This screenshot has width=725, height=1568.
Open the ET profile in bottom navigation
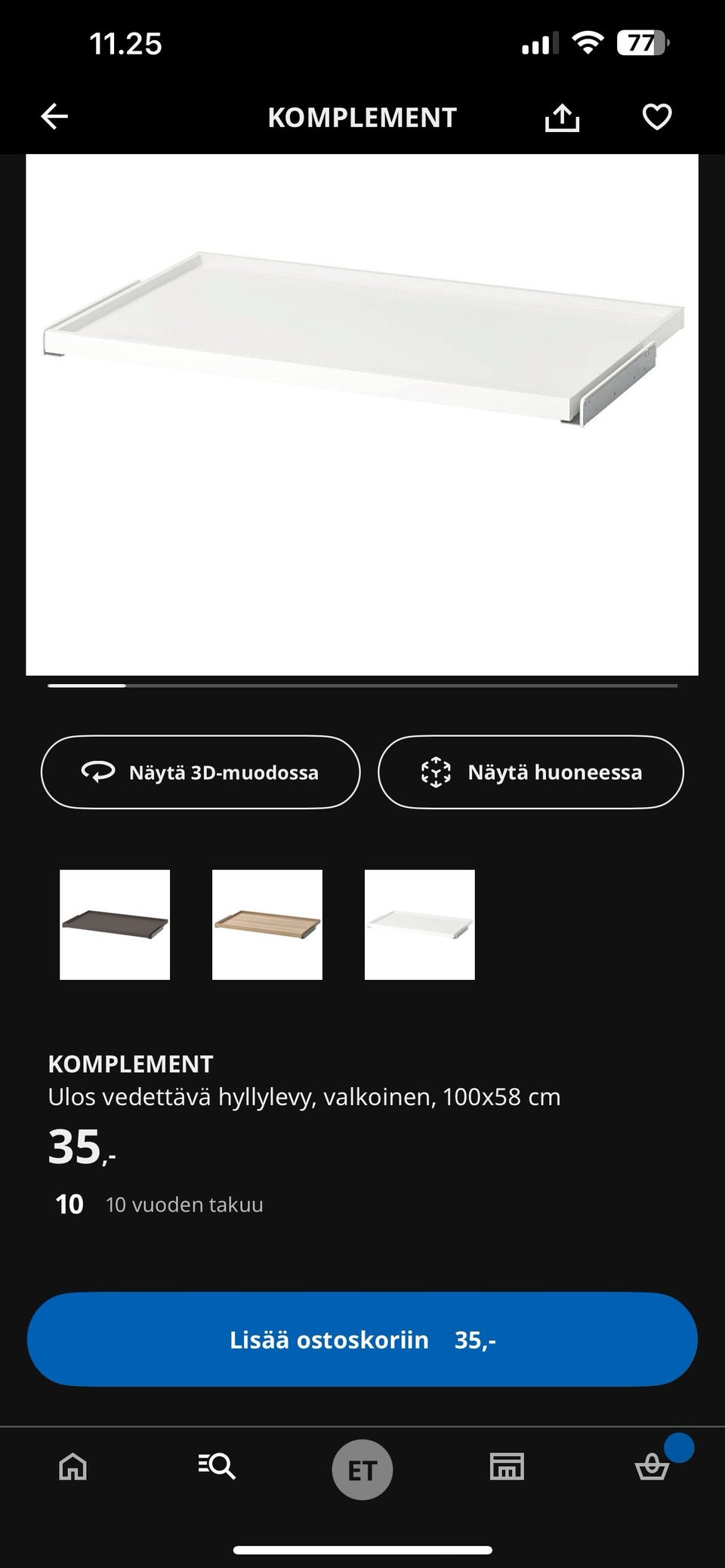point(362,1468)
